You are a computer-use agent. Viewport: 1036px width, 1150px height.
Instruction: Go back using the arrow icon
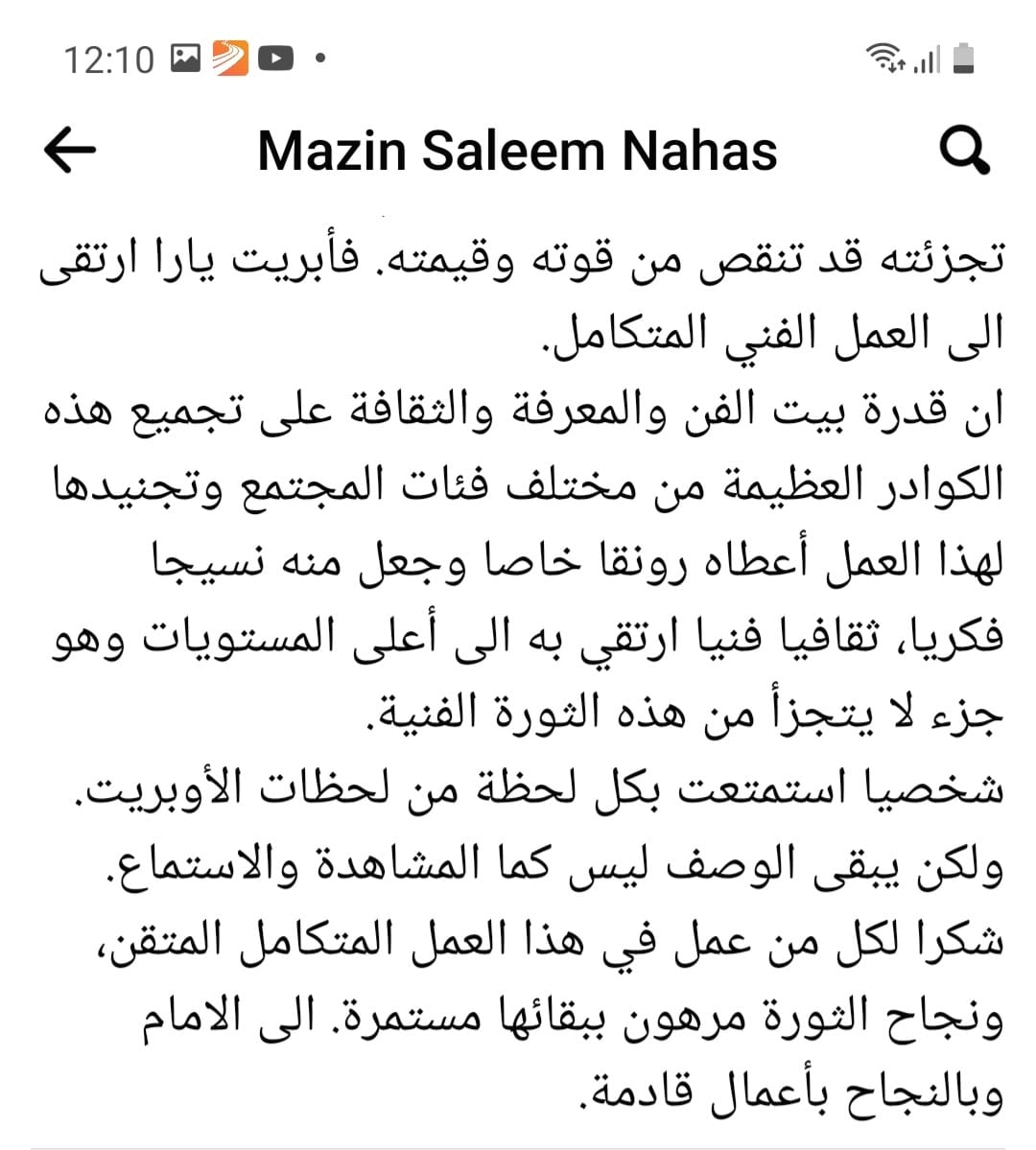[70, 151]
